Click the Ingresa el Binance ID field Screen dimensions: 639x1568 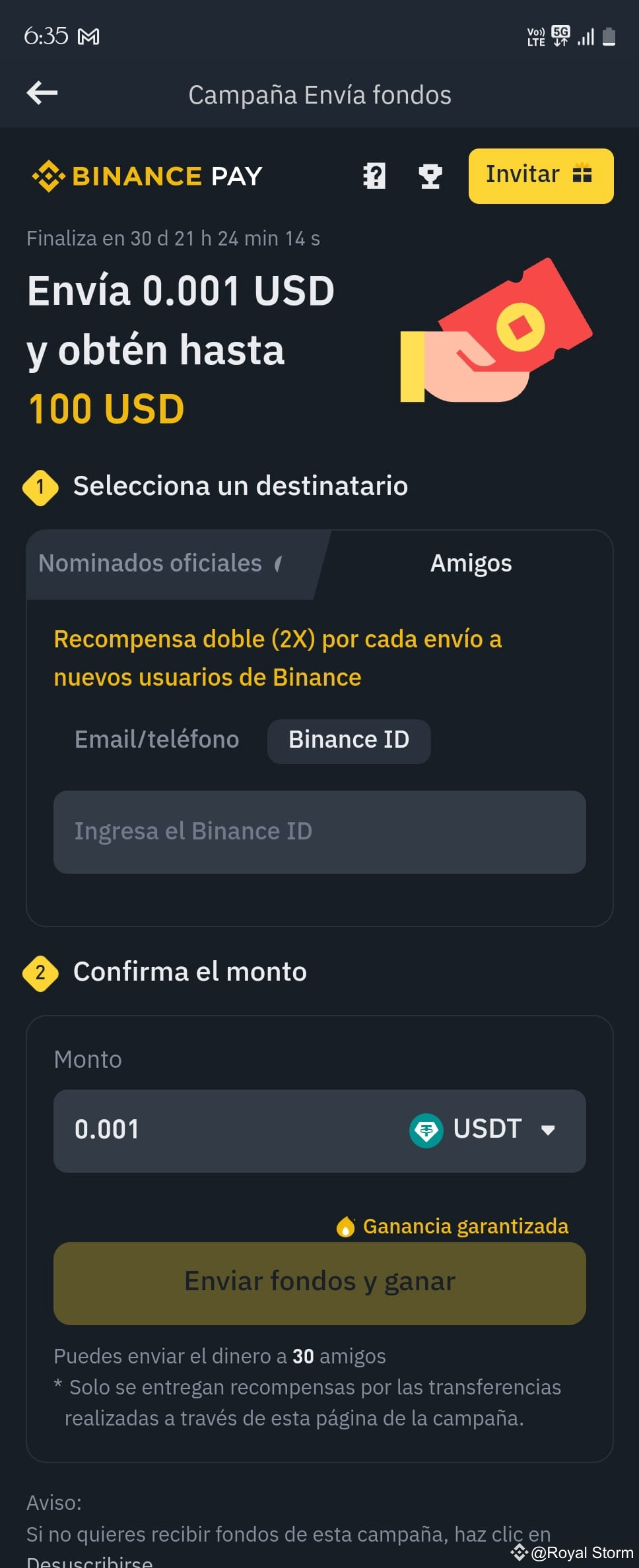(319, 832)
